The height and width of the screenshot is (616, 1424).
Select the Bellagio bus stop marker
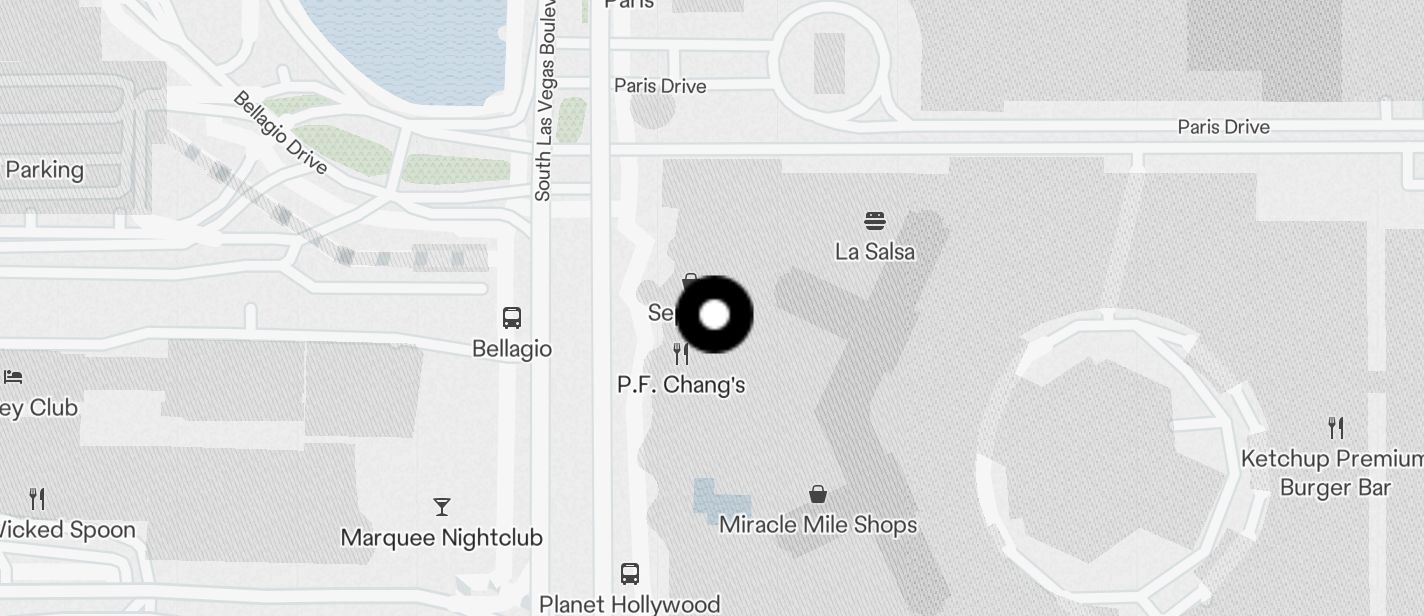512,319
